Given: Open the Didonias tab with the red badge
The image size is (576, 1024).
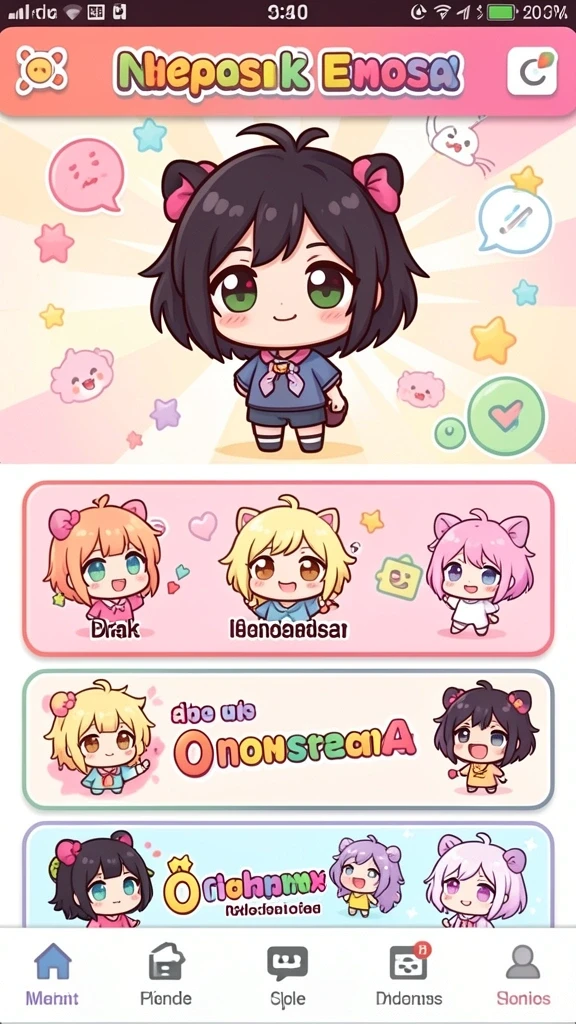Looking at the screenshot, I should click(x=409, y=974).
